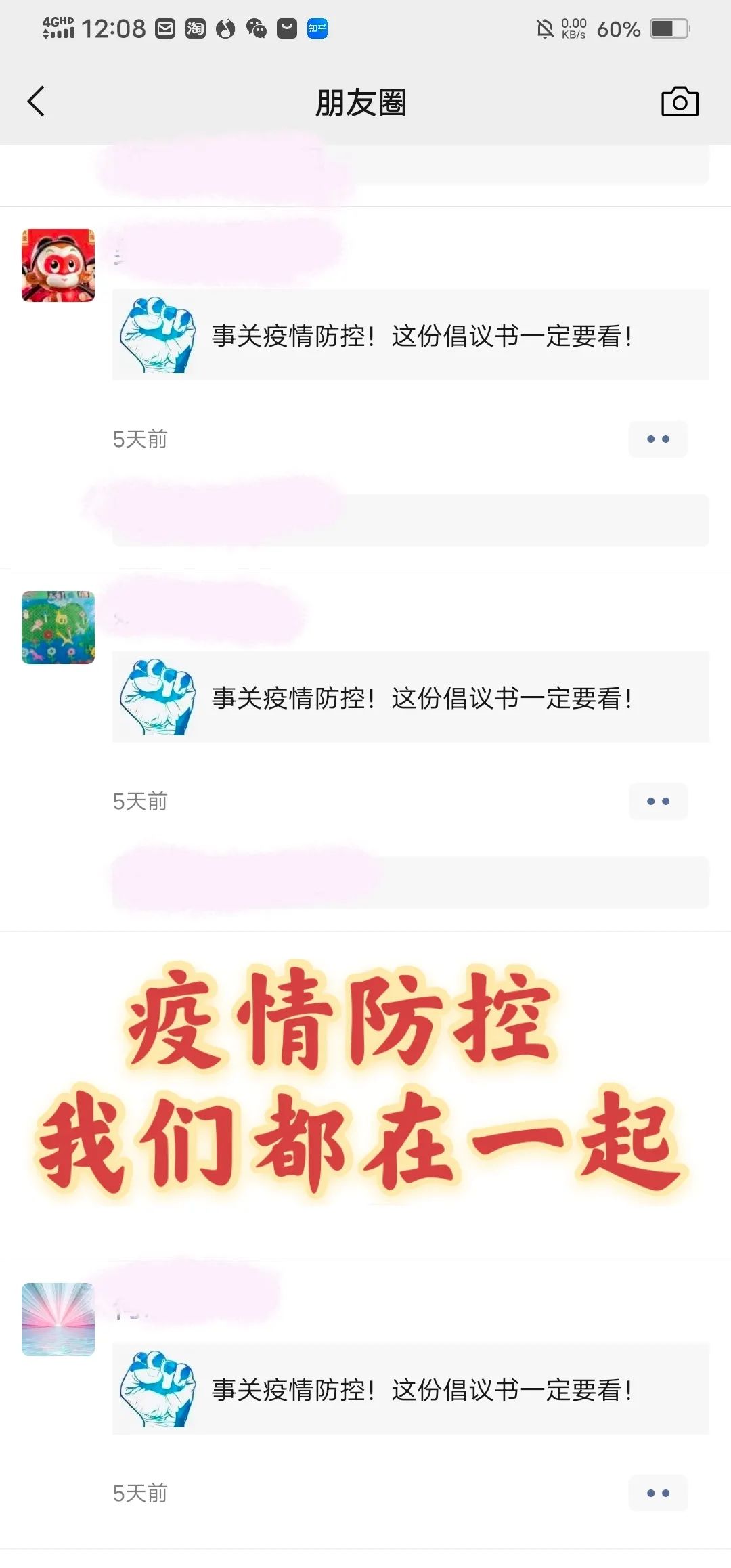Tap the two-dot menu on green floral avatar's post
The width and height of the screenshot is (731, 1568).
coord(657,802)
